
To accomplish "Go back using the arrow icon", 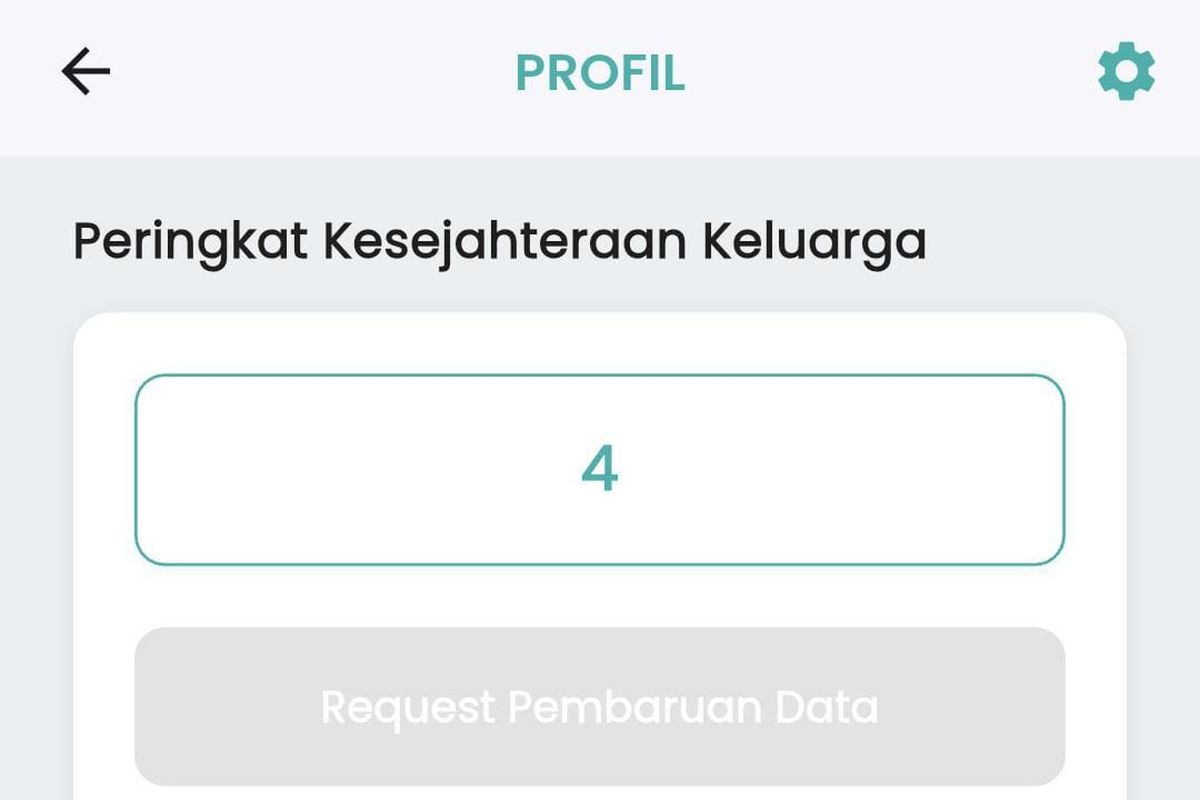I will (x=86, y=73).
